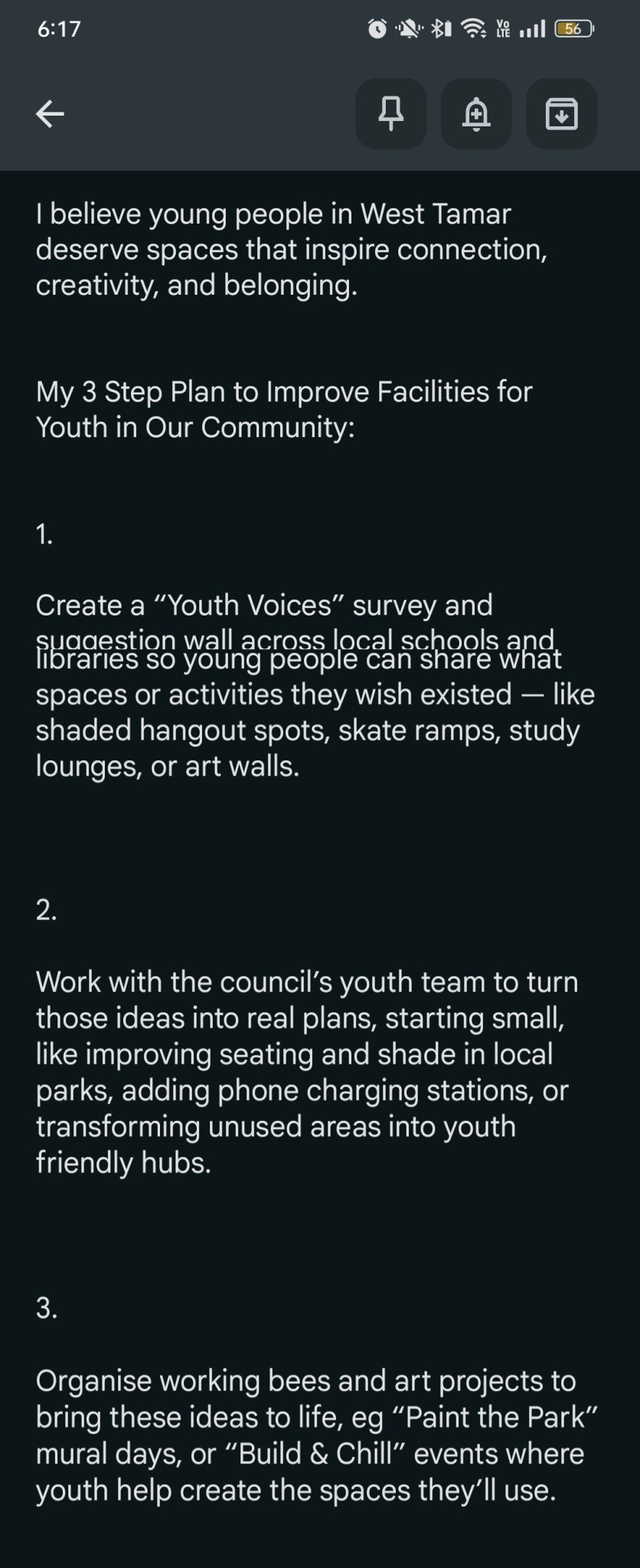This screenshot has height=1568, width=640.
Task: Archive this note
Action: tap(562, 114)
